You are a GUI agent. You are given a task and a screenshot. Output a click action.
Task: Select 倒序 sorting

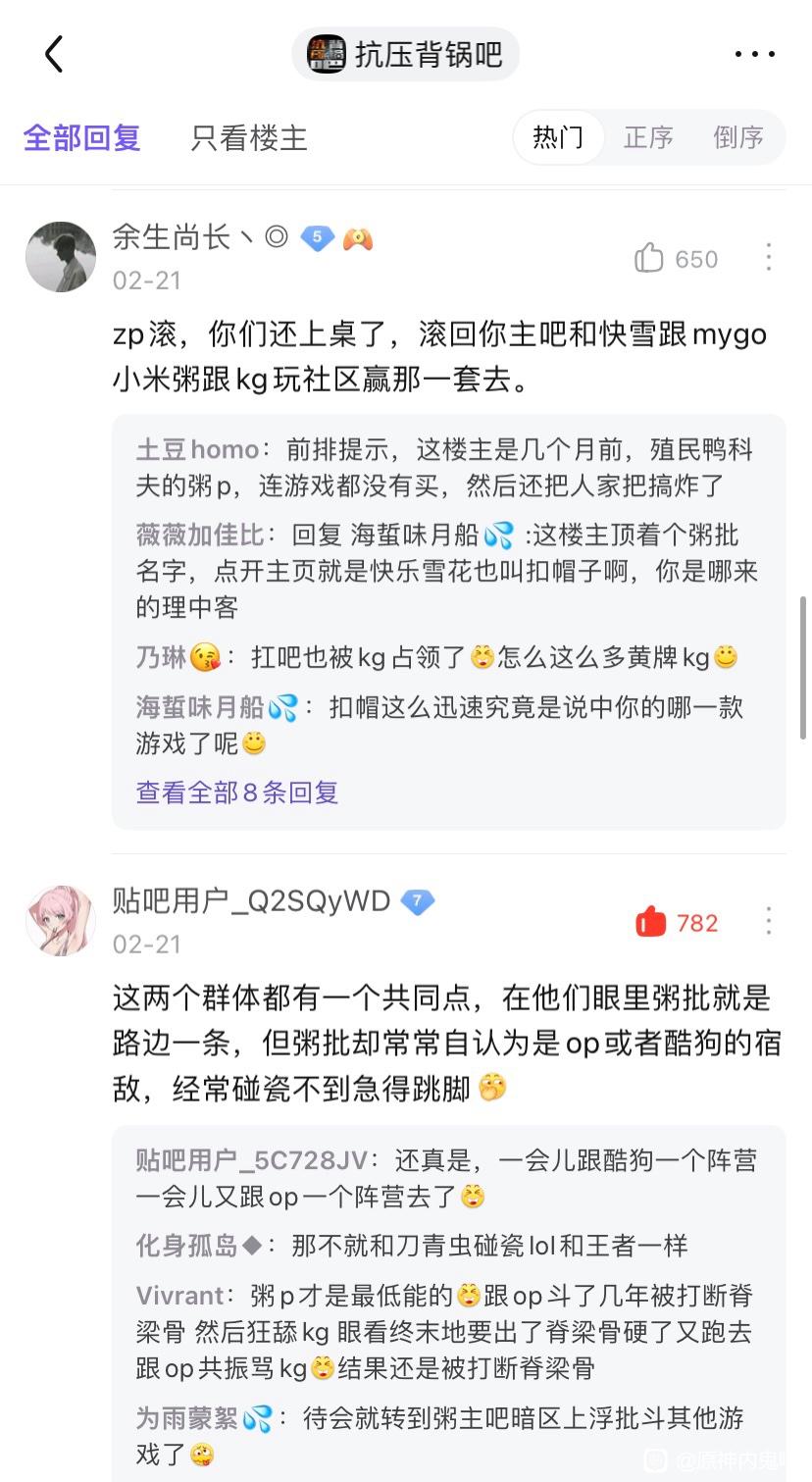(738, 137)
